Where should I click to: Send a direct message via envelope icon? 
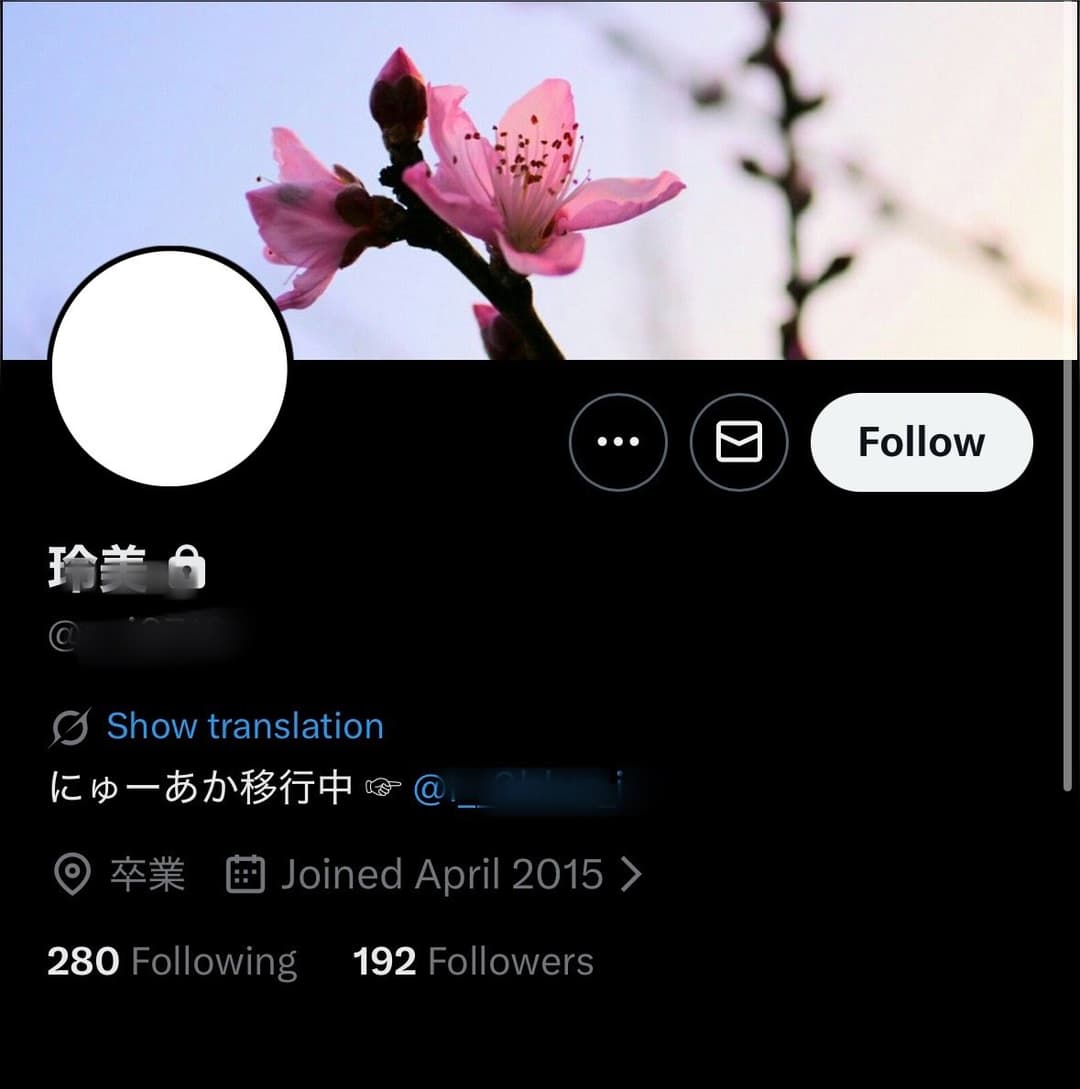click(x=739, y=442)
